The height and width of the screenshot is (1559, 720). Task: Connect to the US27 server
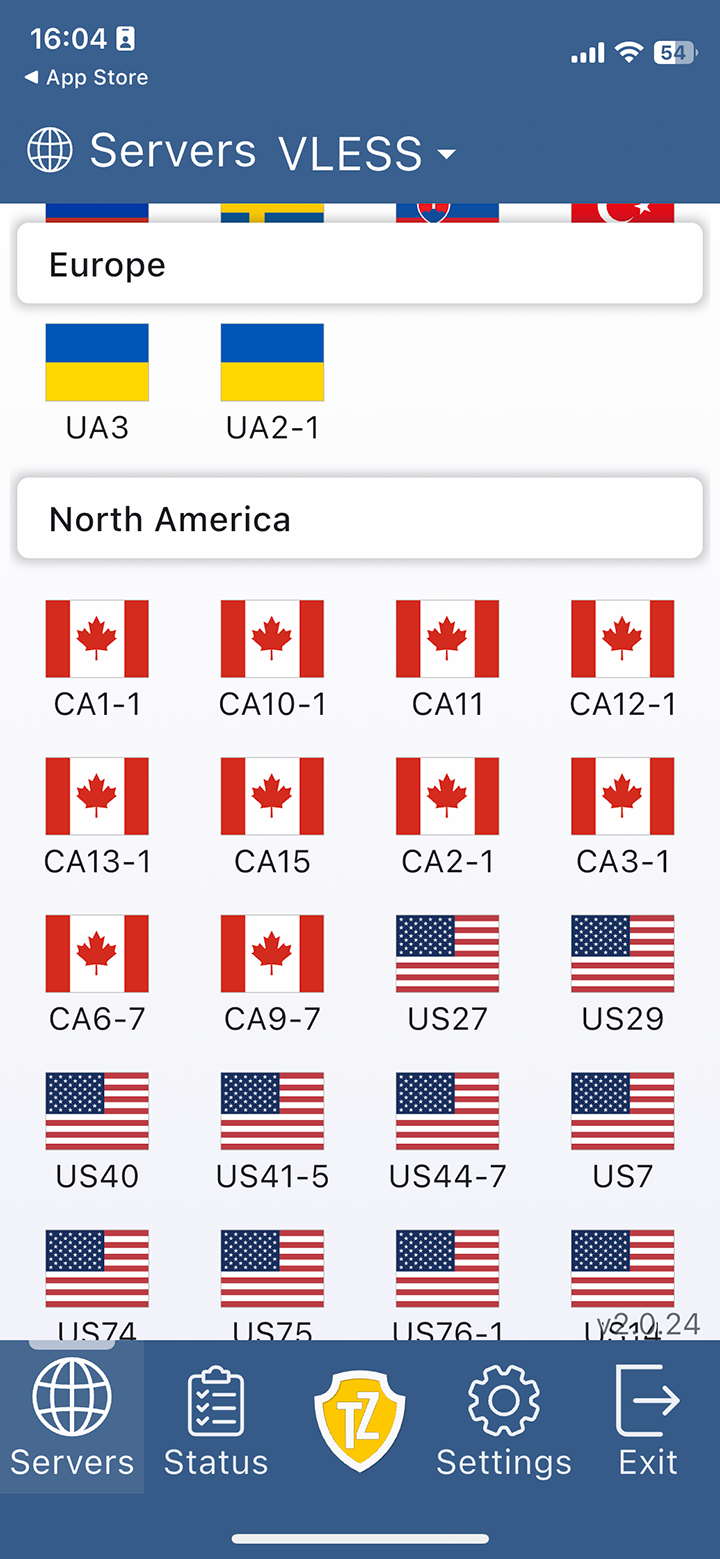point(447,953)
